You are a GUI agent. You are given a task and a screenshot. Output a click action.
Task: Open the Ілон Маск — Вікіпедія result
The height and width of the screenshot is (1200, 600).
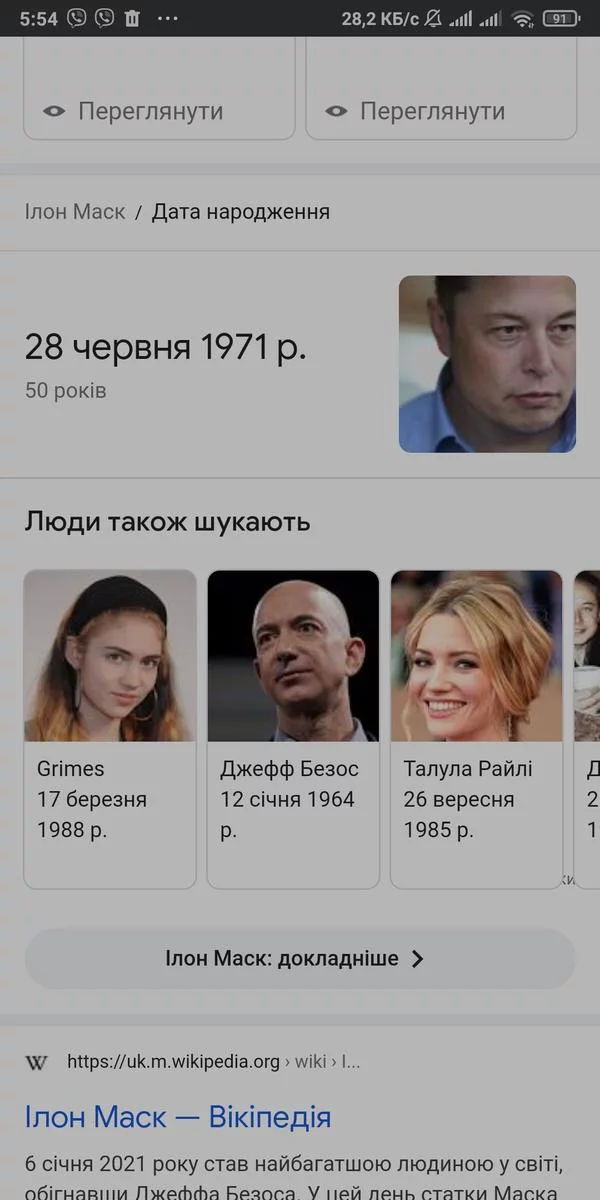[x=177, y=1117]
